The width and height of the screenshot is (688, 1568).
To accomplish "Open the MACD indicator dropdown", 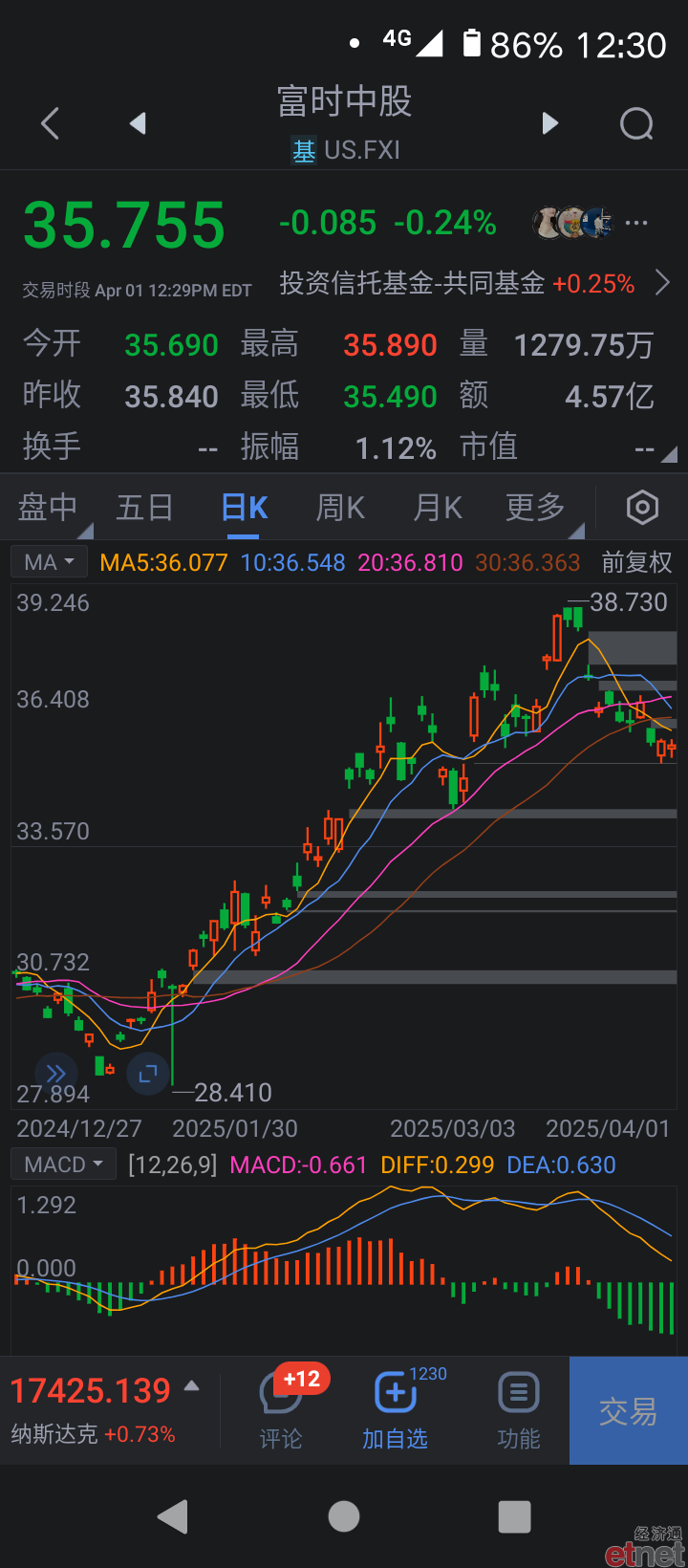I will [x=63, y=1165].
